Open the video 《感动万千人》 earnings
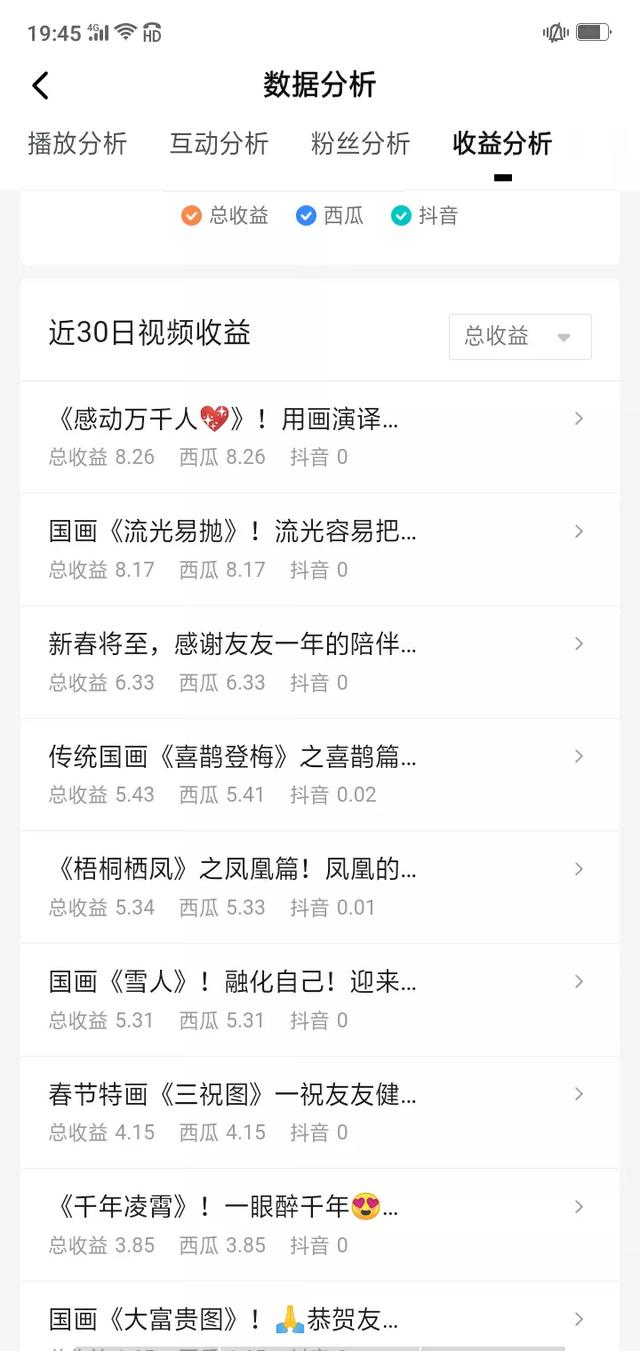The width and height of the screenshot is (640, 1351). coord(320,436)
